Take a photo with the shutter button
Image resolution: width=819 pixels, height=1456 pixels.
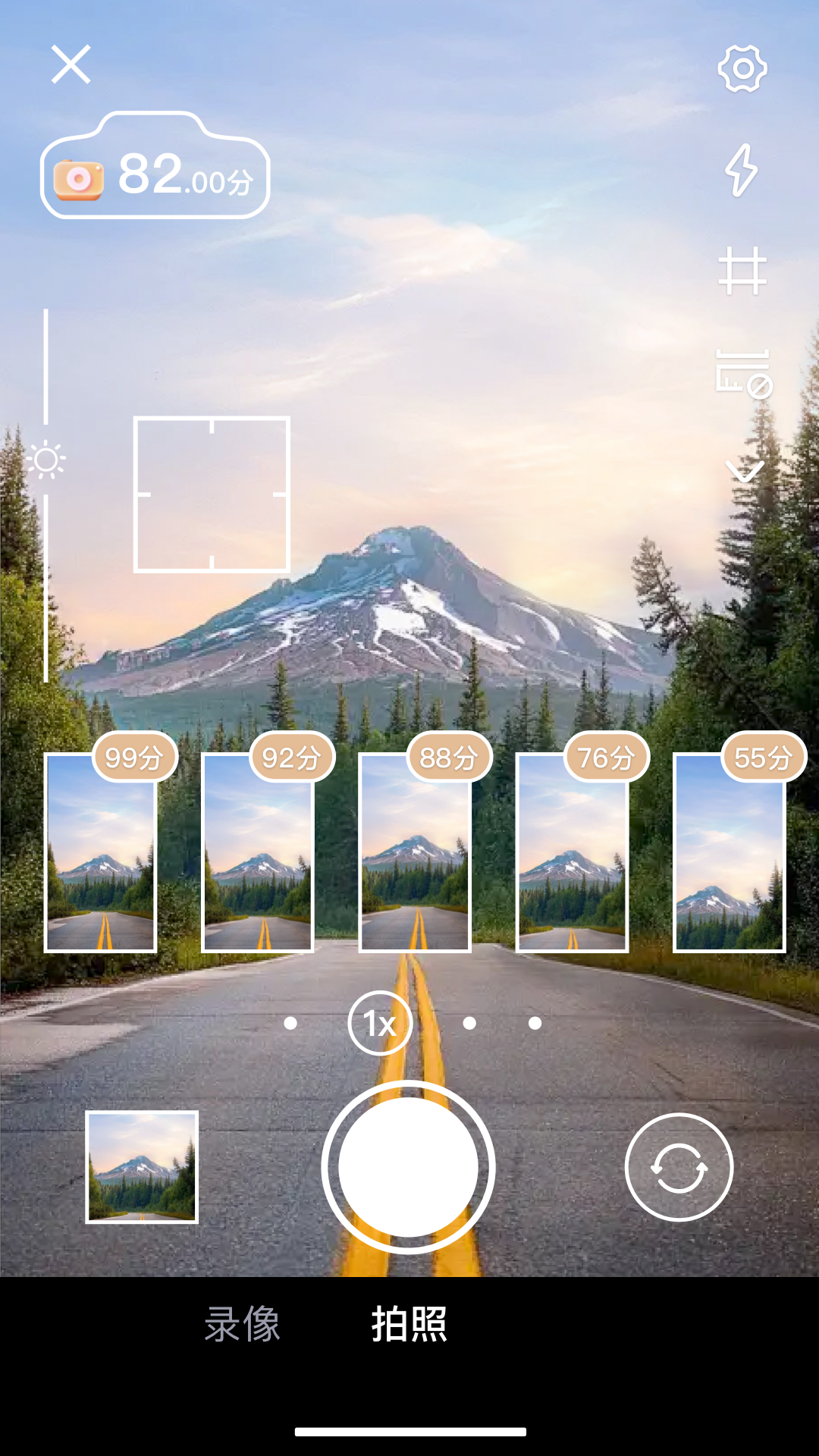coord(408,1167)
